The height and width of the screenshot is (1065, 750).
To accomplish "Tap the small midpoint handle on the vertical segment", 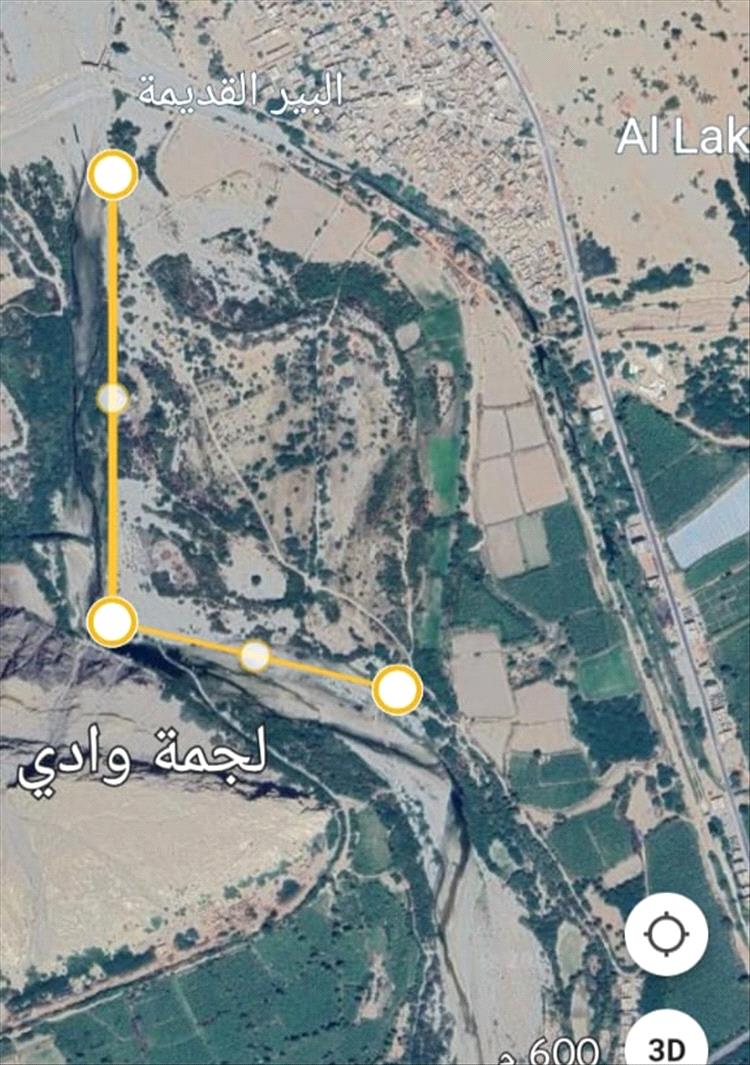I will (x=111, y=399).
